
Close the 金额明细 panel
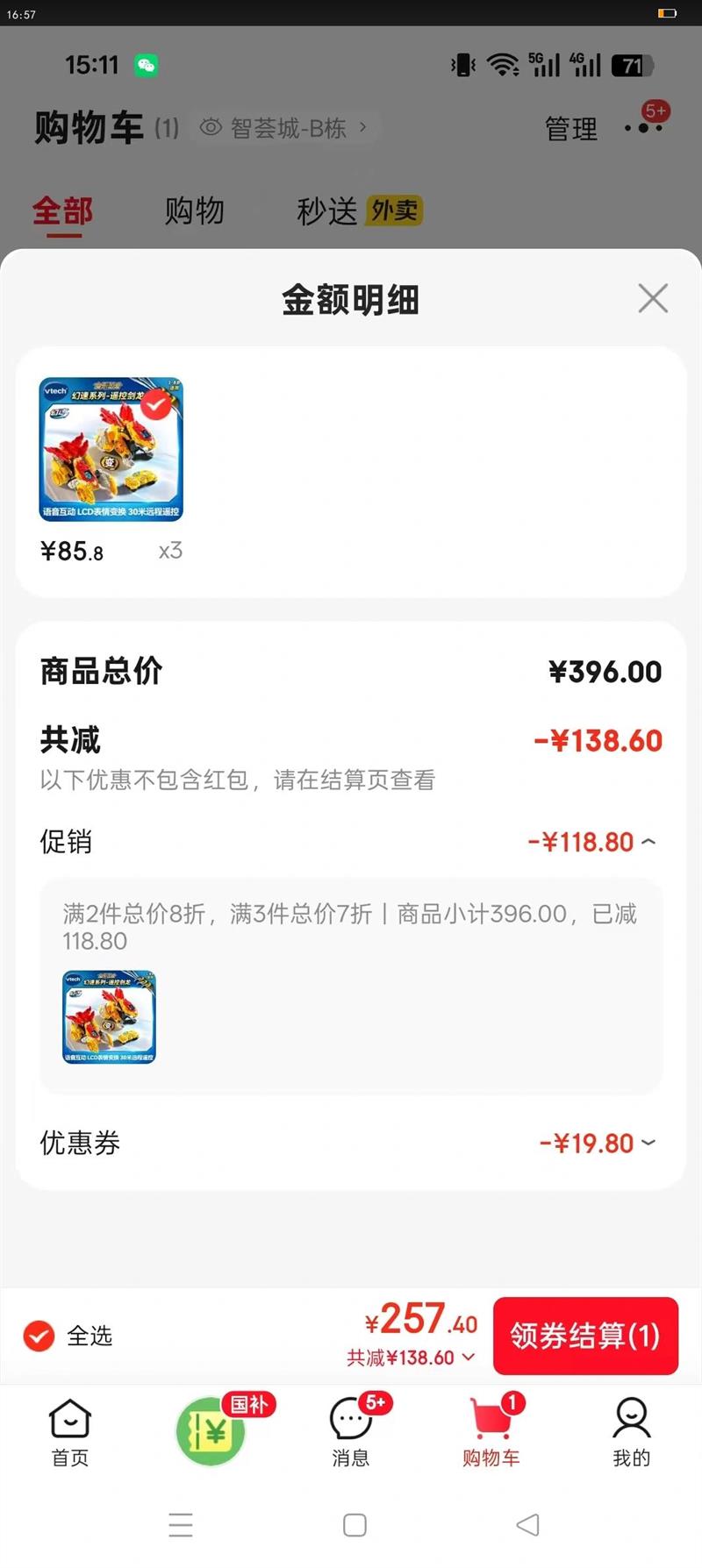click(x=653, y=299)
